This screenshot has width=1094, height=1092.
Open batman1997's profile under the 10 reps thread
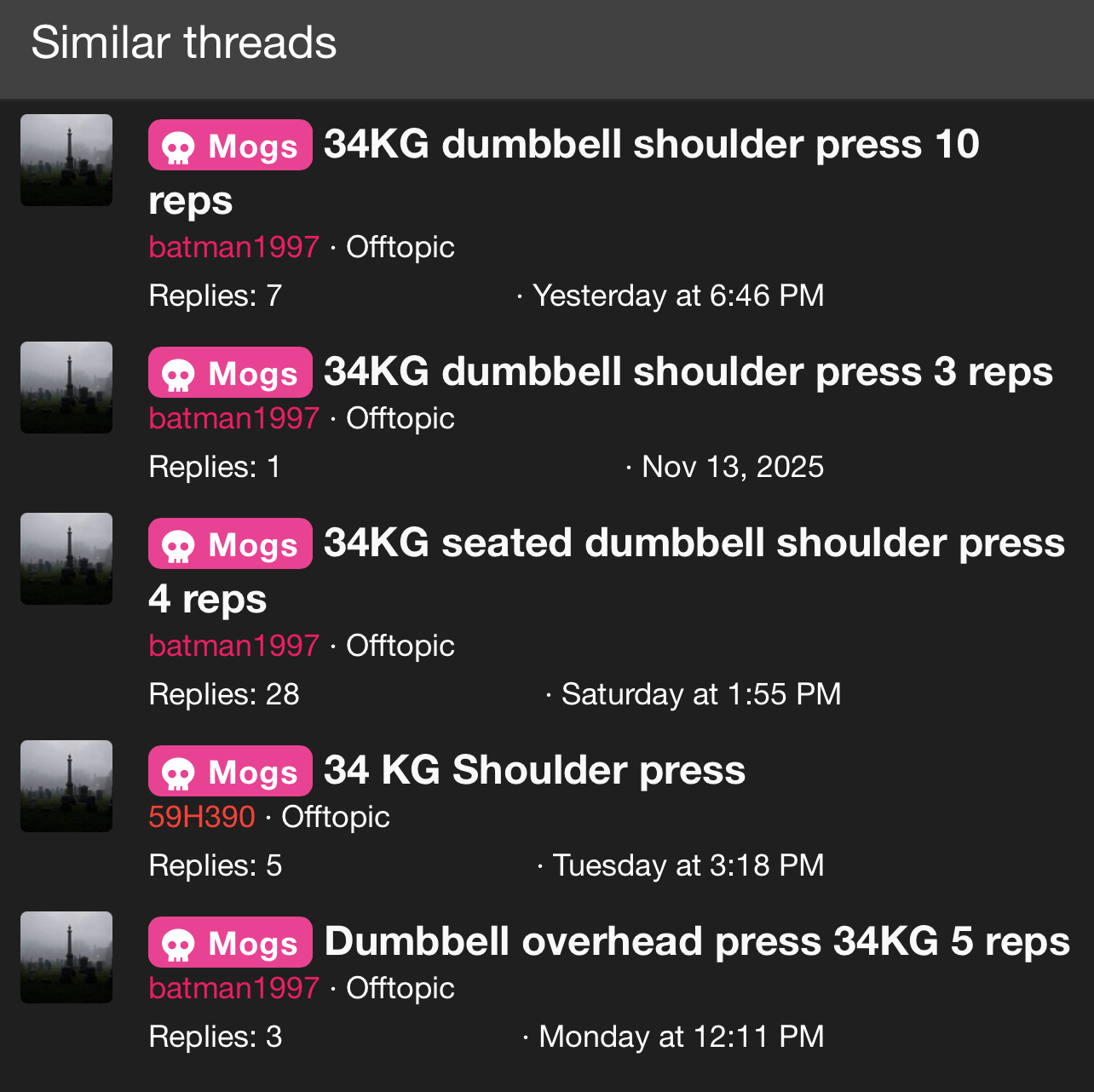click(x=233, y=247)
